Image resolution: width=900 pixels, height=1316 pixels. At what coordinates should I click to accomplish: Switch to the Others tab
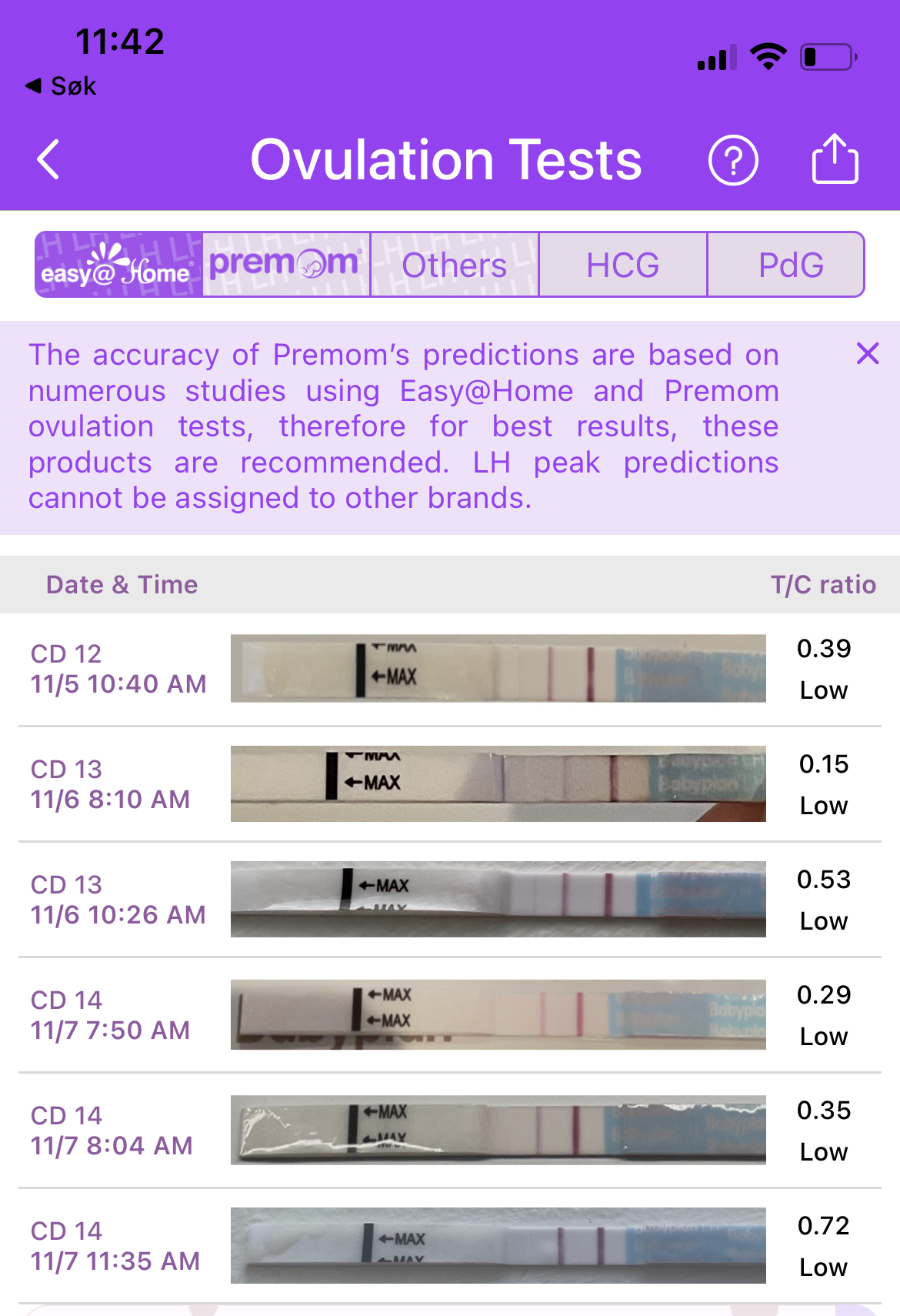coord(454,265)
